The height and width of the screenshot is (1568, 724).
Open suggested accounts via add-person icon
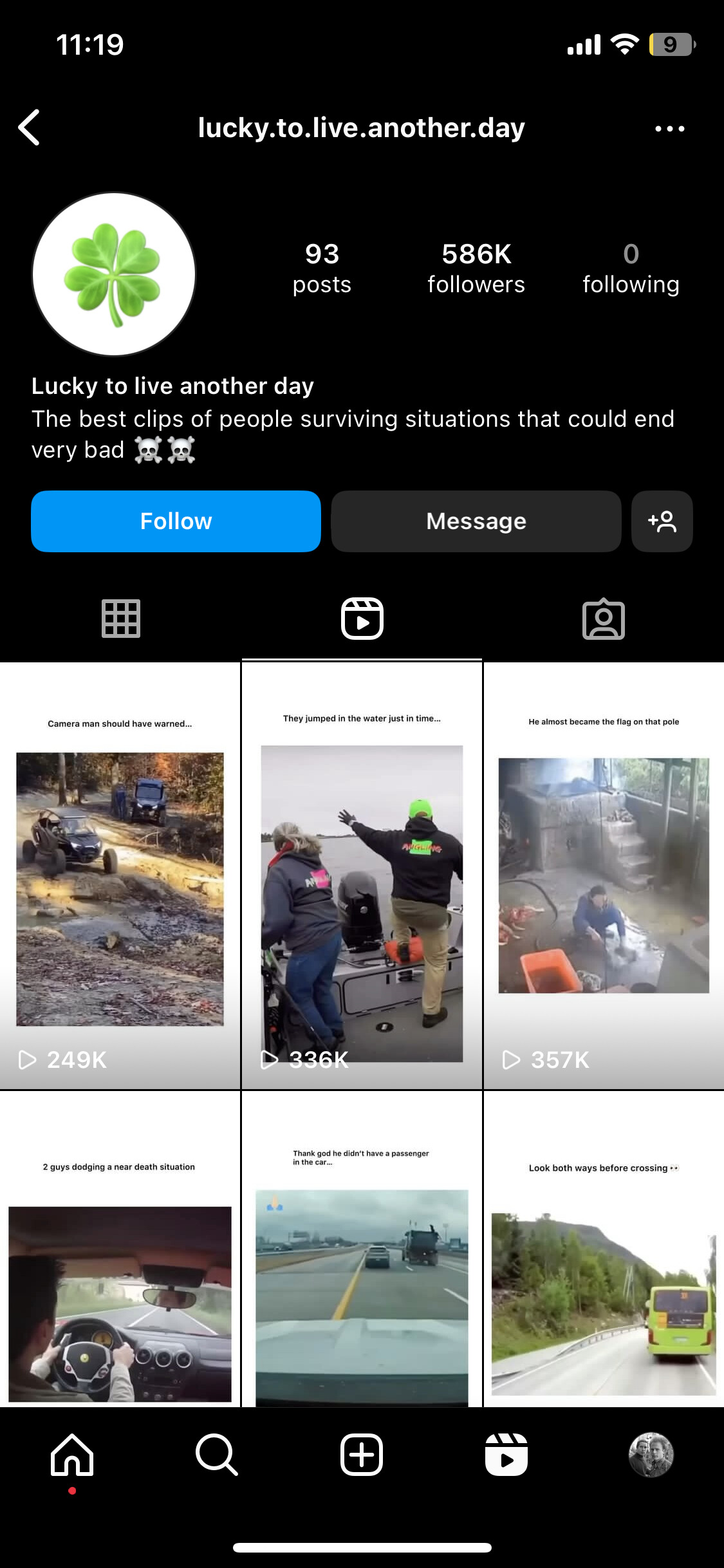click(x=662, y=521)
